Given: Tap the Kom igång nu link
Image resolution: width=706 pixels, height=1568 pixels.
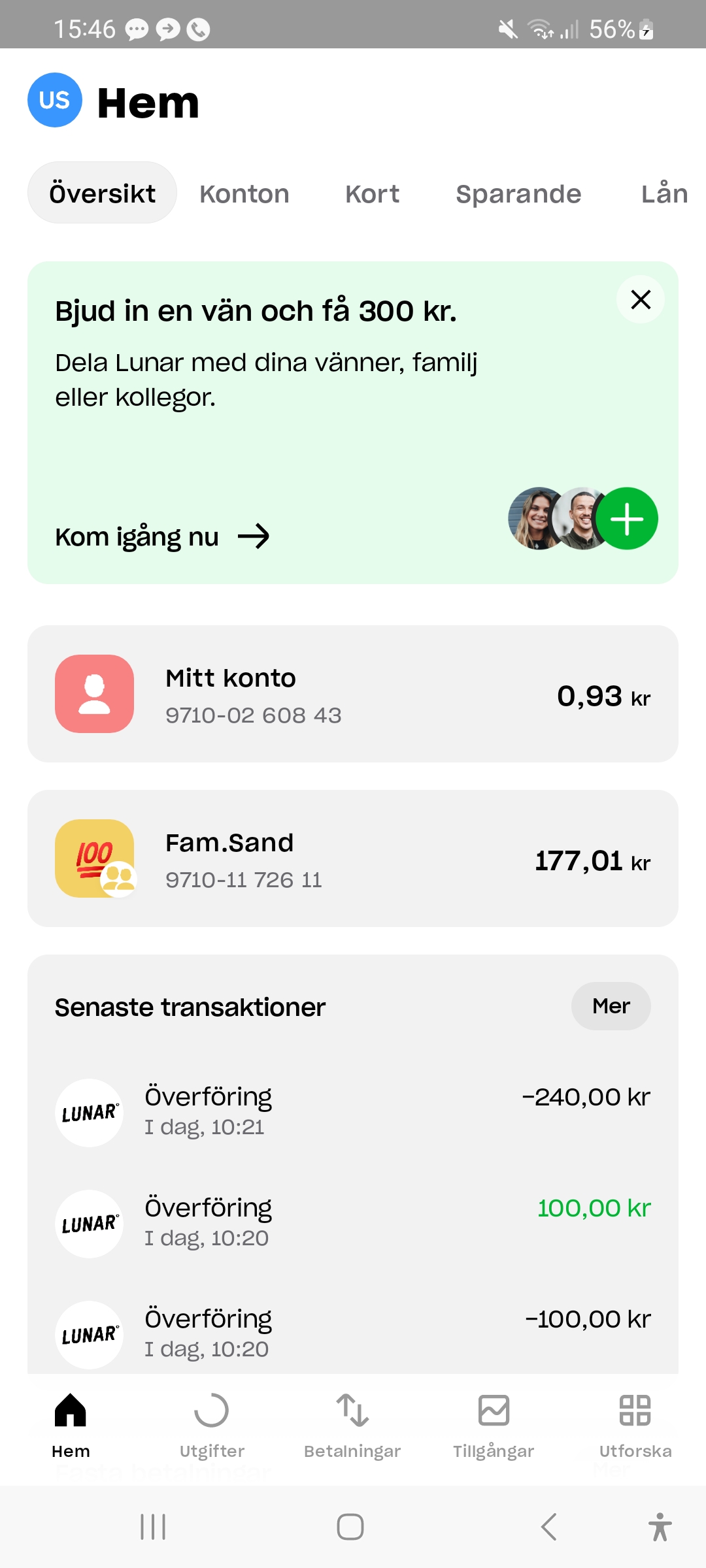Looking at the screenshot, I should pos(162,537).
